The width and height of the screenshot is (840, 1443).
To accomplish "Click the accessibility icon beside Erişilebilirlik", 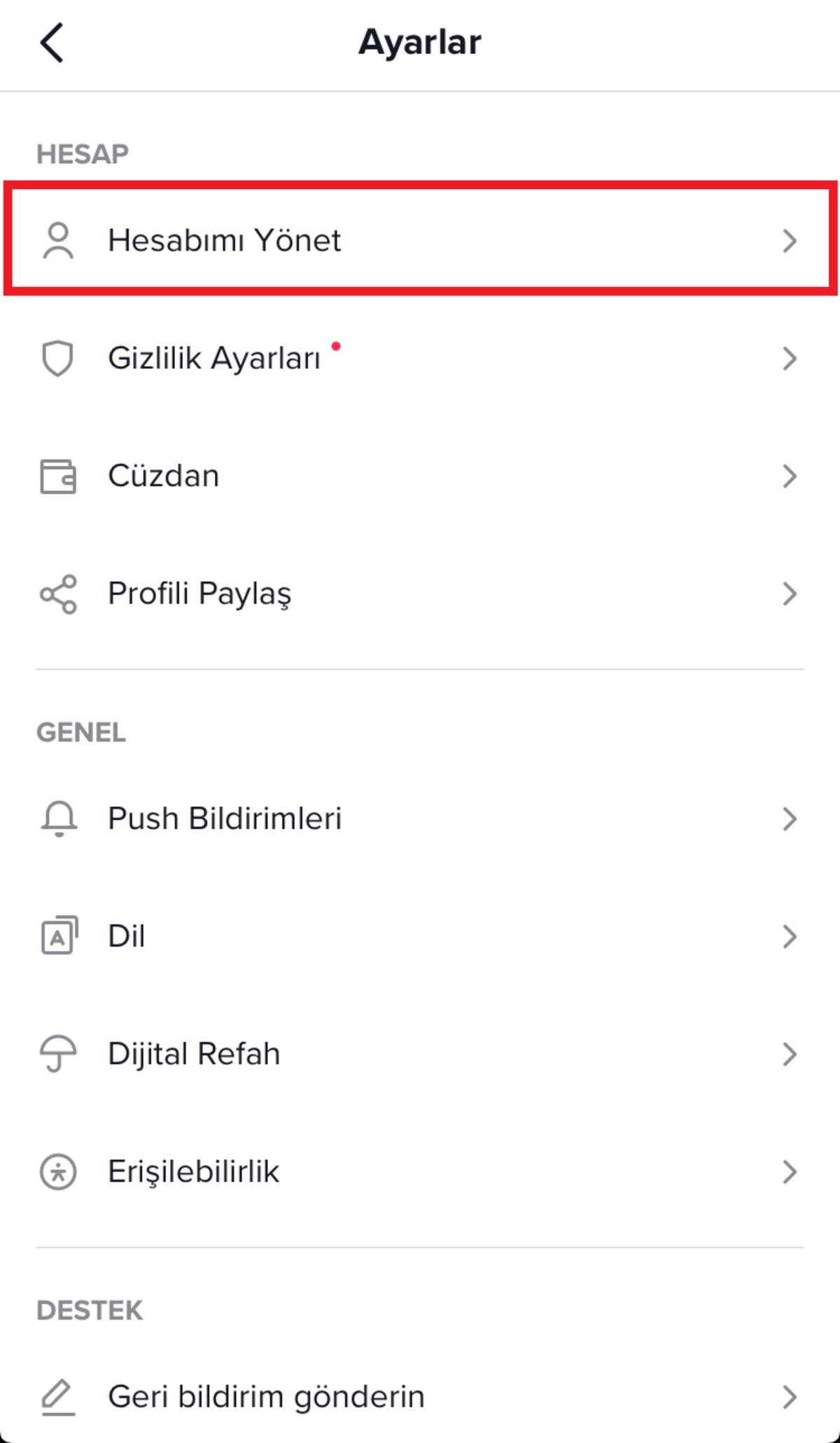I will click(x=59, y=1171).
